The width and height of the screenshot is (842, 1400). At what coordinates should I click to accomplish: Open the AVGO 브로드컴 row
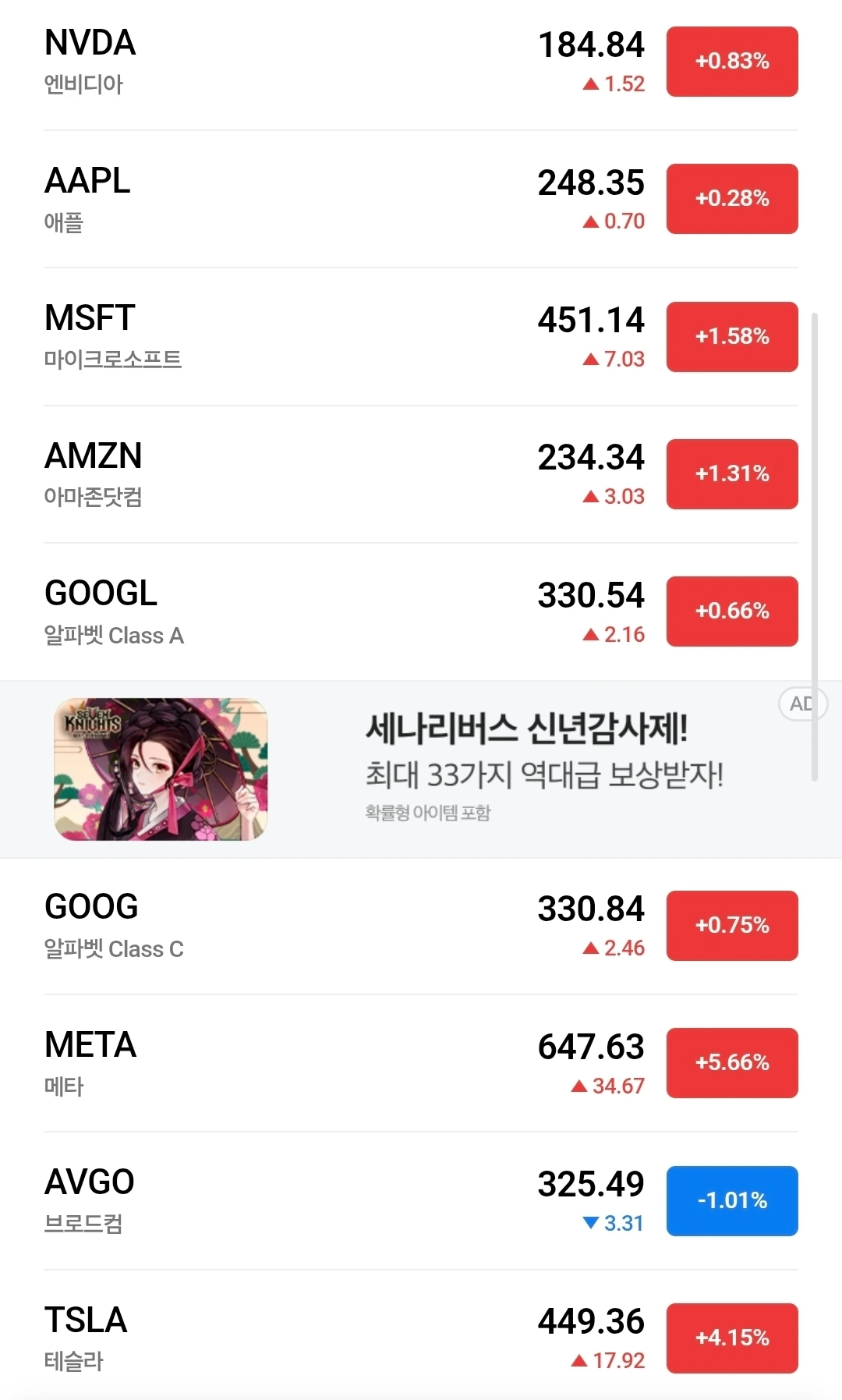(312, 1201)
